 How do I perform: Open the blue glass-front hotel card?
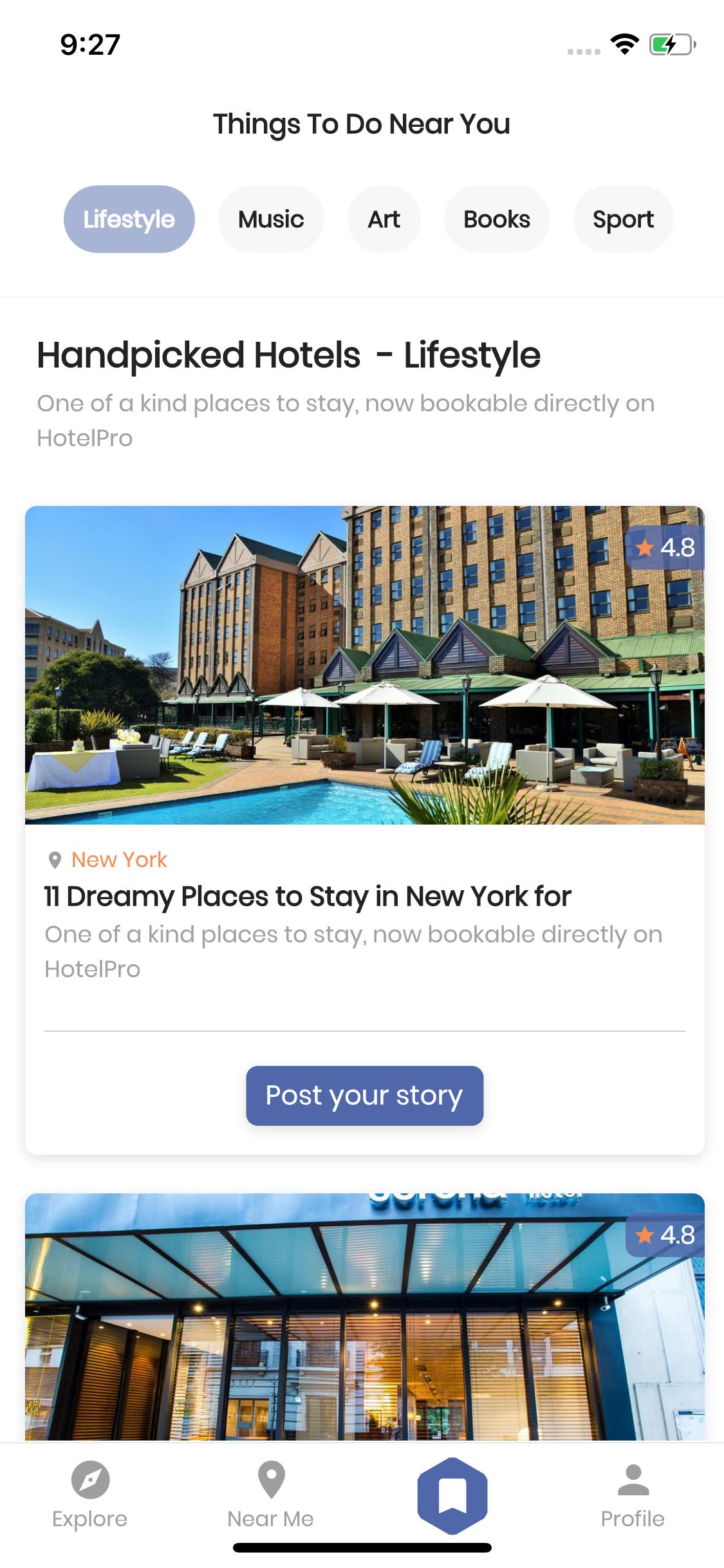[364, 1317]
